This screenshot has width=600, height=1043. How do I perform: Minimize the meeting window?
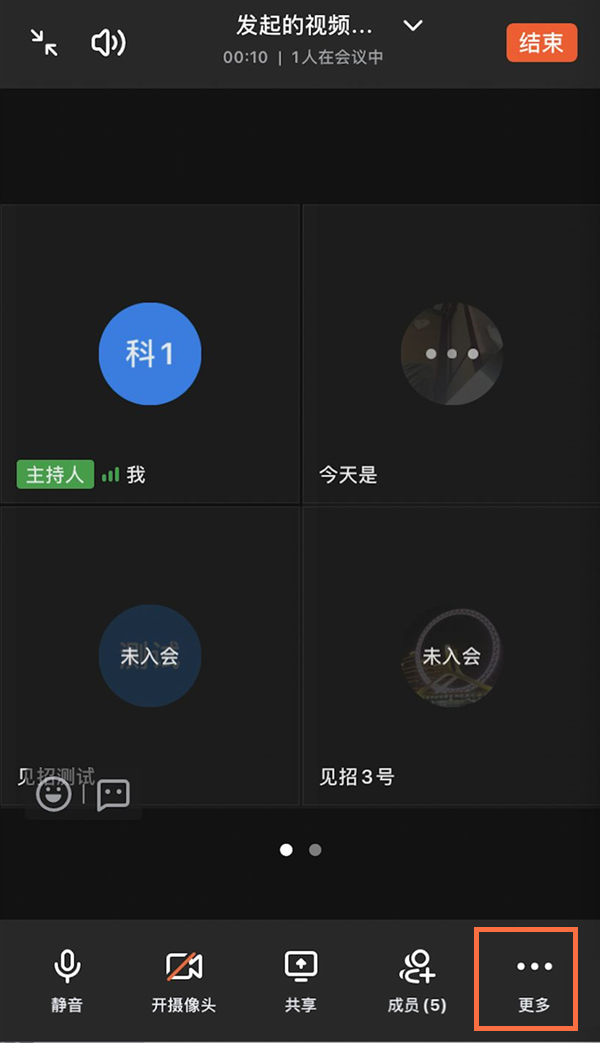[44, 43]
